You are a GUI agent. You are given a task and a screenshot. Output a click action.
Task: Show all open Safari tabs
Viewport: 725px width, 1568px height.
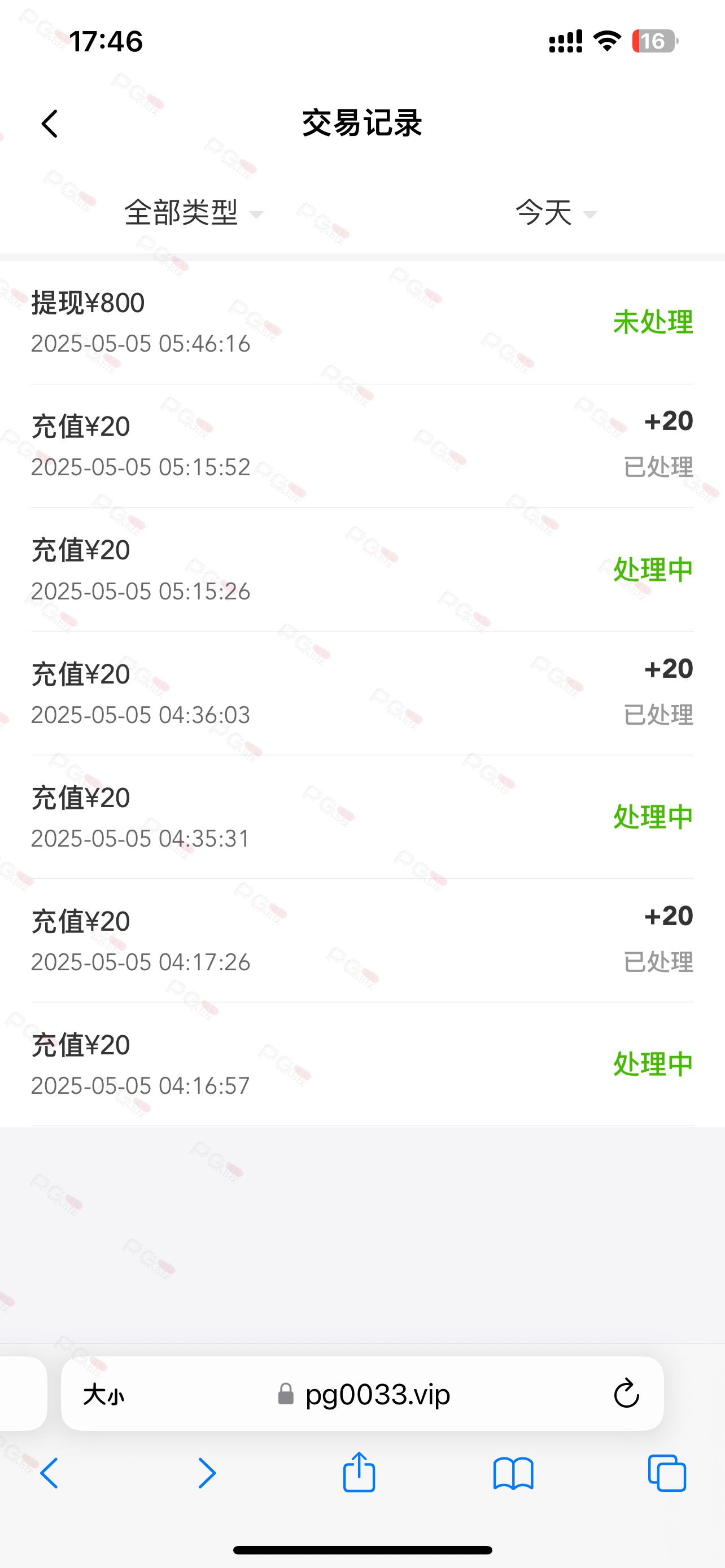coord(667,1473)
